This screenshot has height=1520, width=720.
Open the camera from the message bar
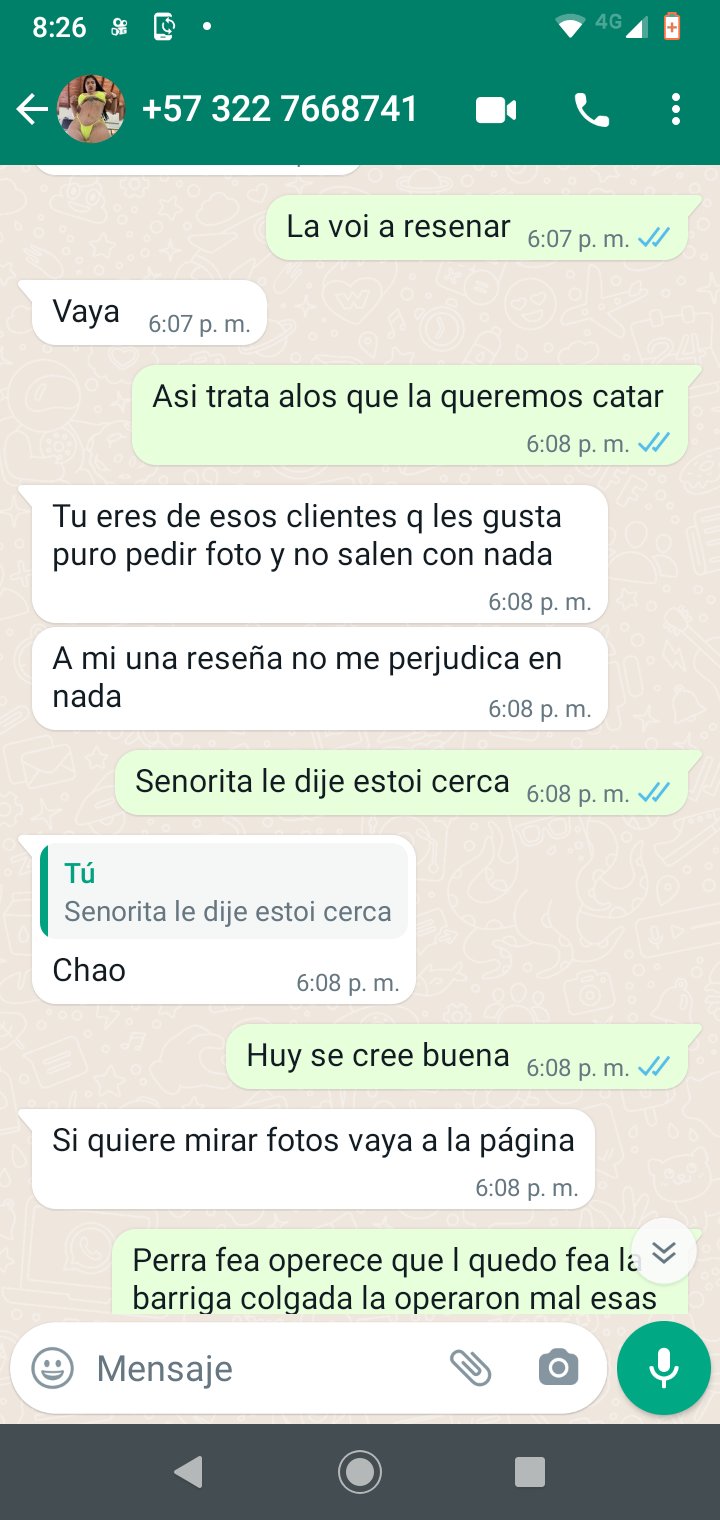(x=558, y=1368)
